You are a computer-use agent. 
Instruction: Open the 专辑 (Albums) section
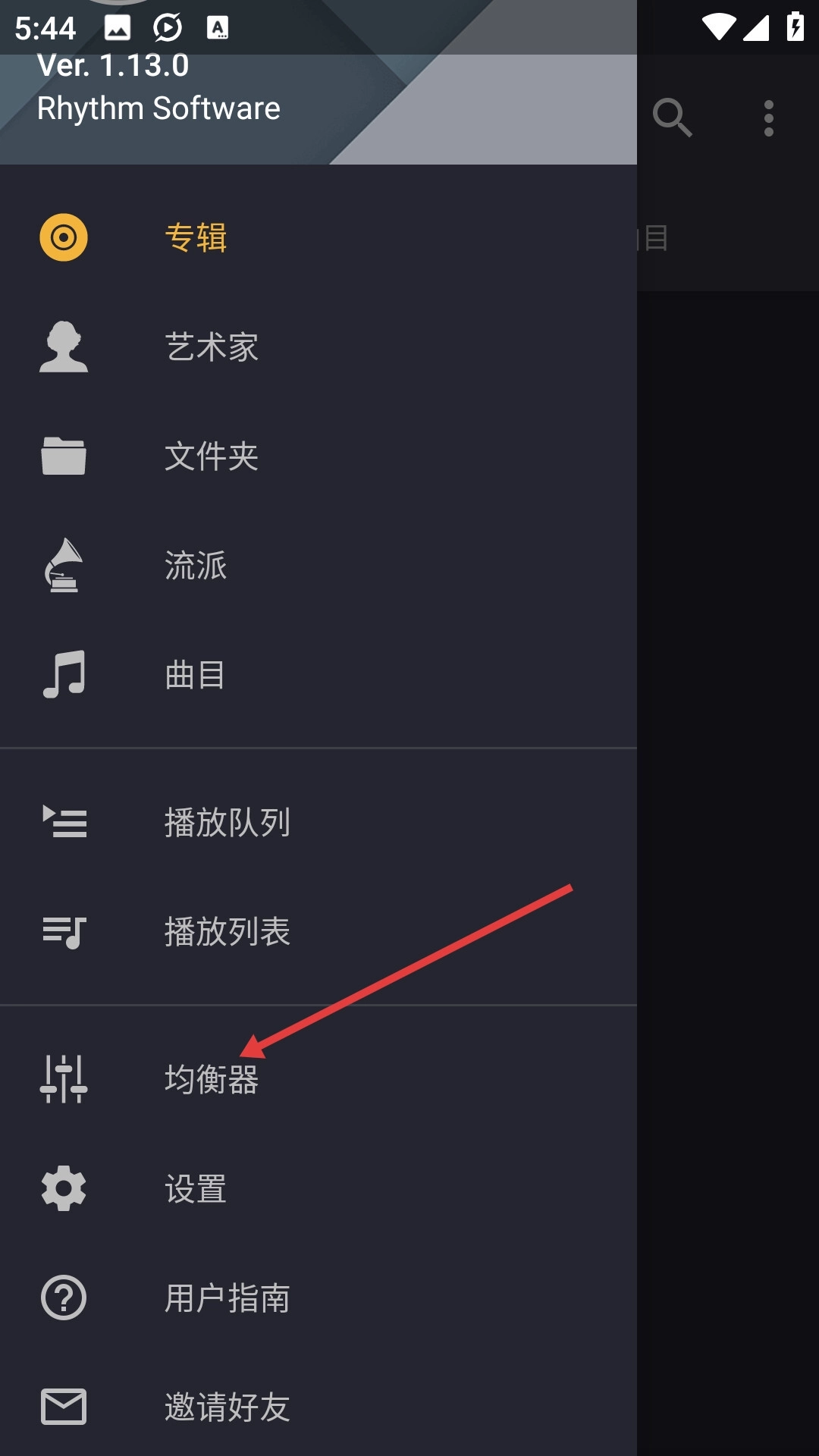[196, 237]
